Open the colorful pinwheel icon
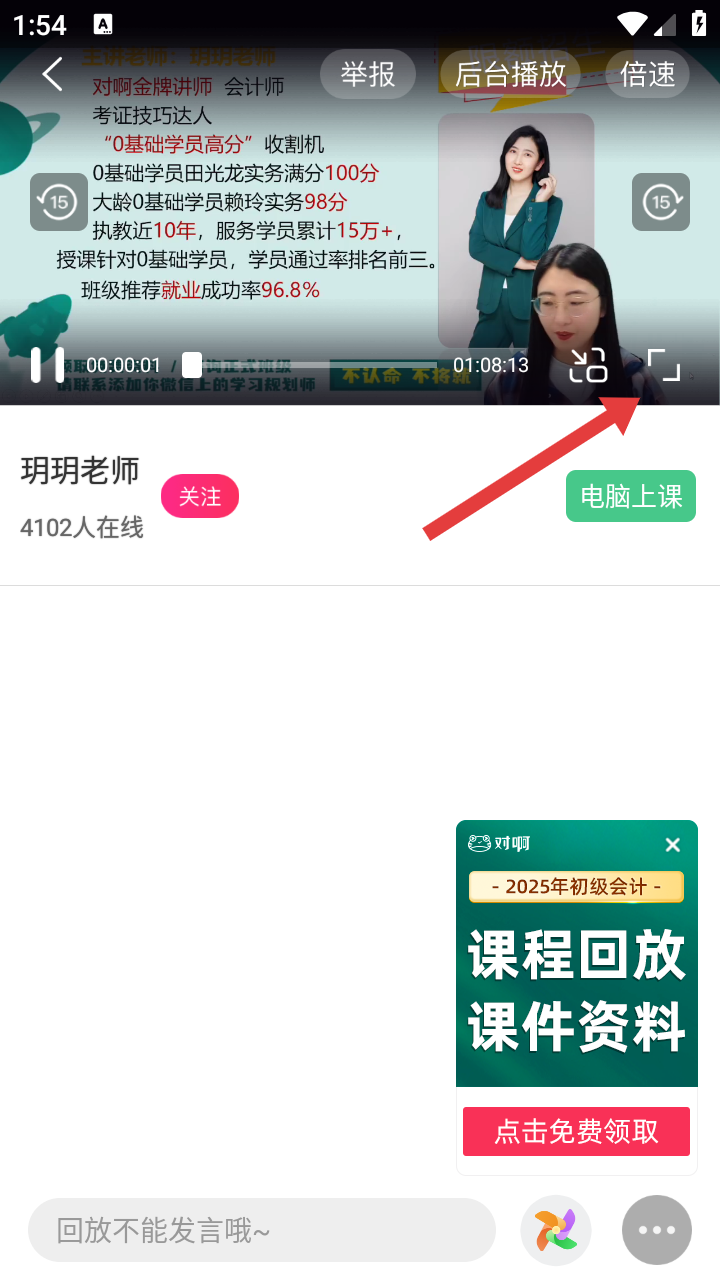 [x=556, y=1230]
